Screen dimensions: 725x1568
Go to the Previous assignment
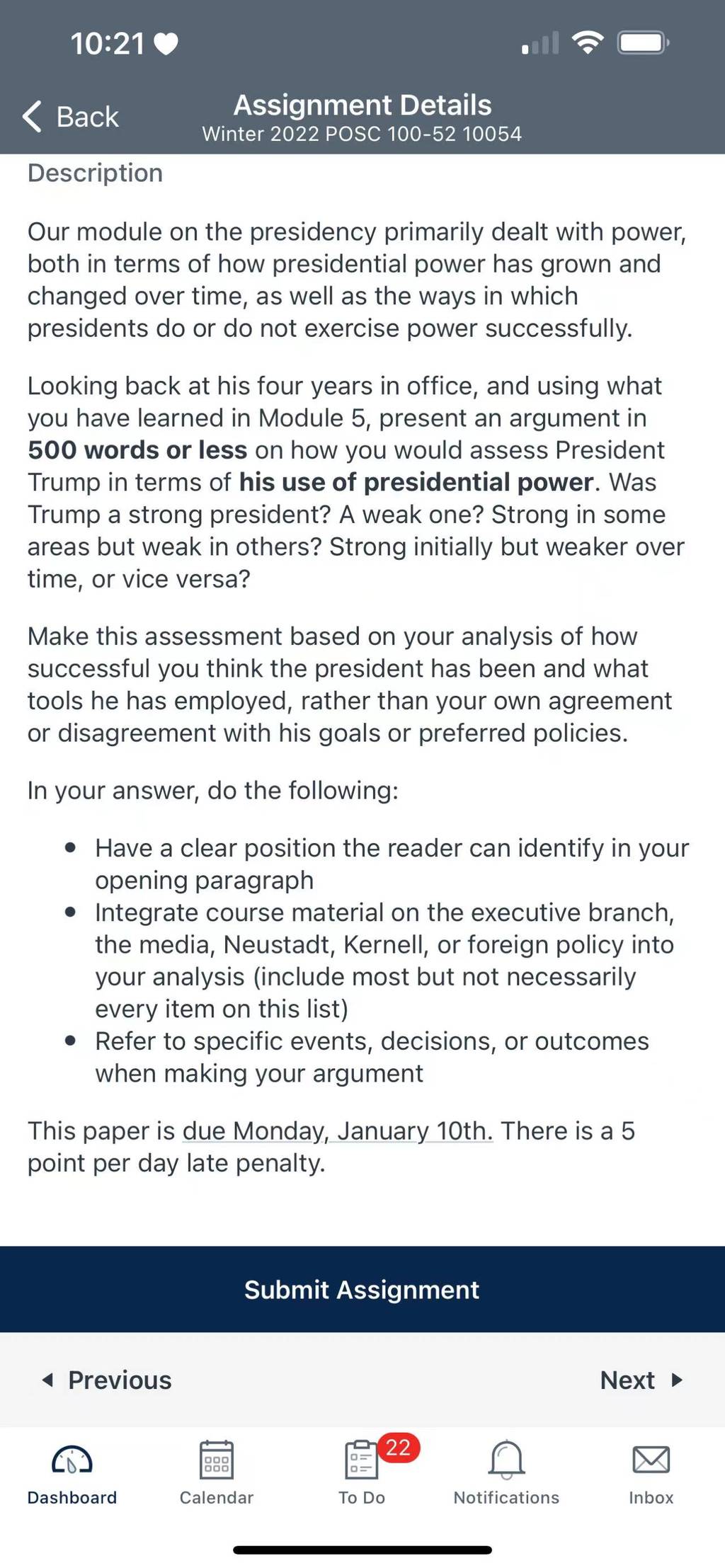tap(107, 1380)
